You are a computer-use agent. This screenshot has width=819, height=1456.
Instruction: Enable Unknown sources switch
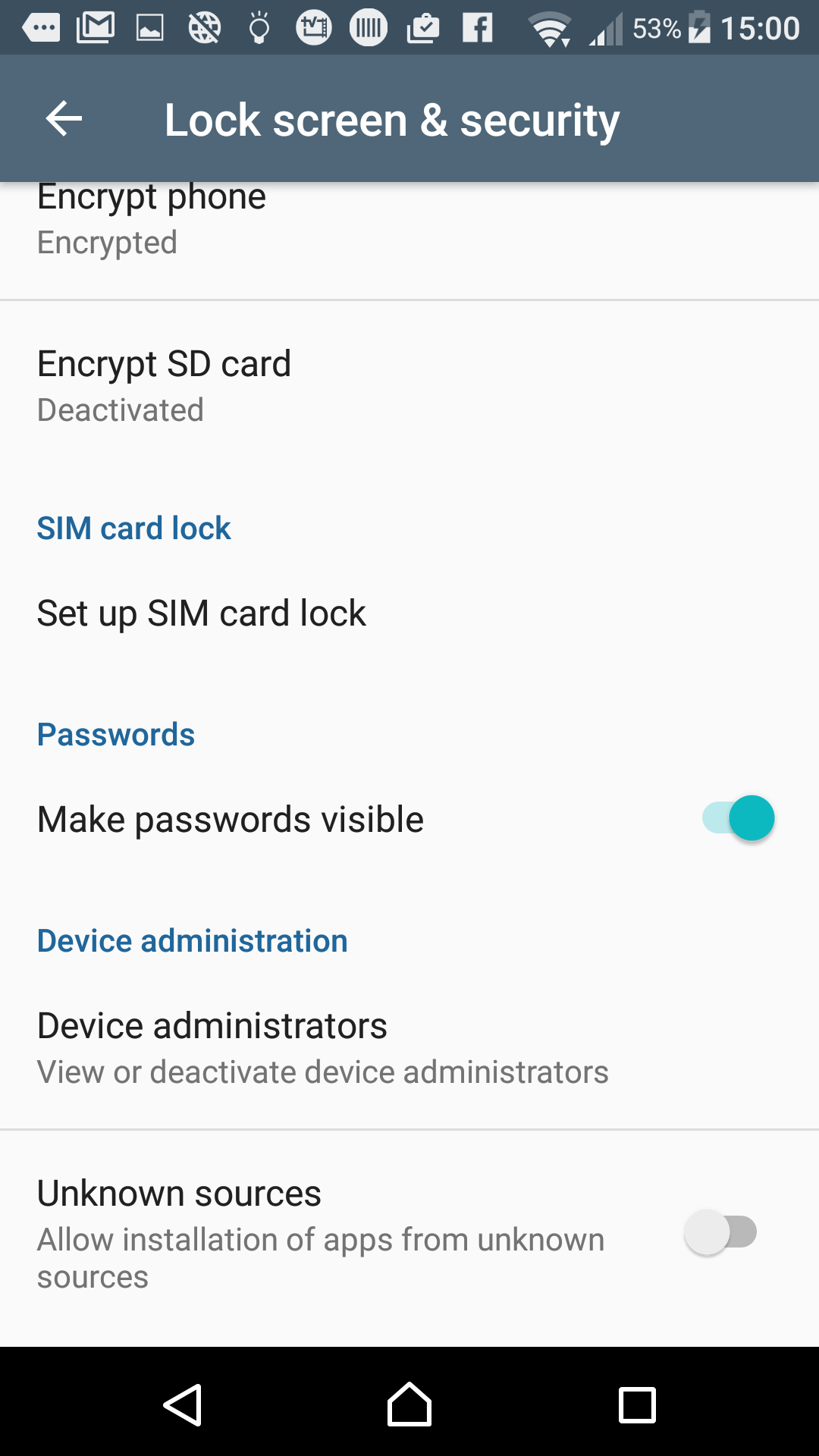click(x=720, y=1232)
